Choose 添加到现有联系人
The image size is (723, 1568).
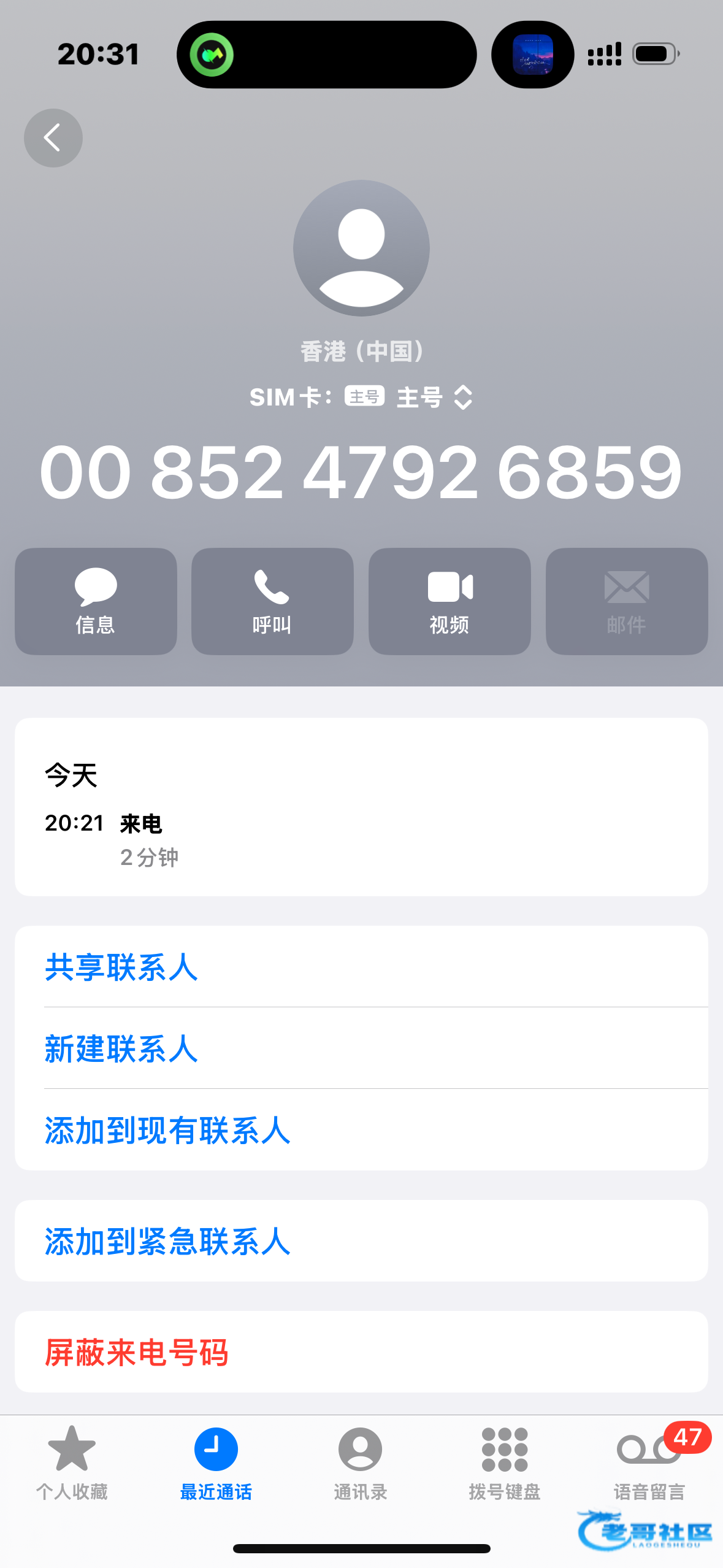tap(167, 1130)
